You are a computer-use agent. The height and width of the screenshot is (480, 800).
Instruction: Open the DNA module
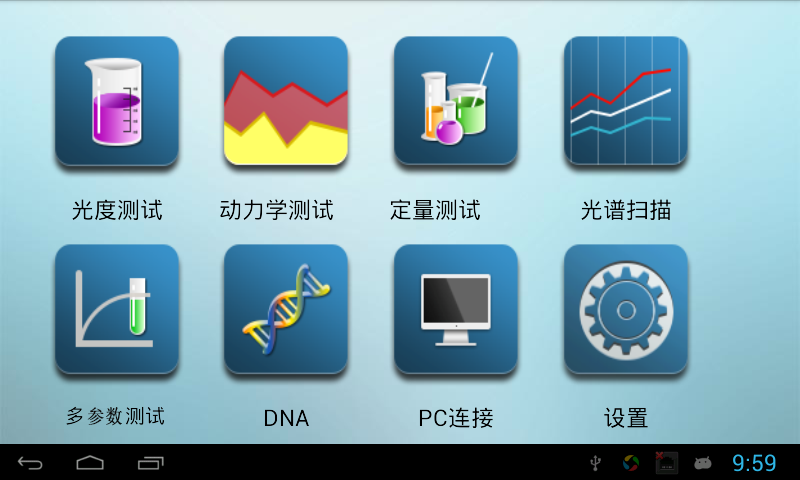point(286,309)
